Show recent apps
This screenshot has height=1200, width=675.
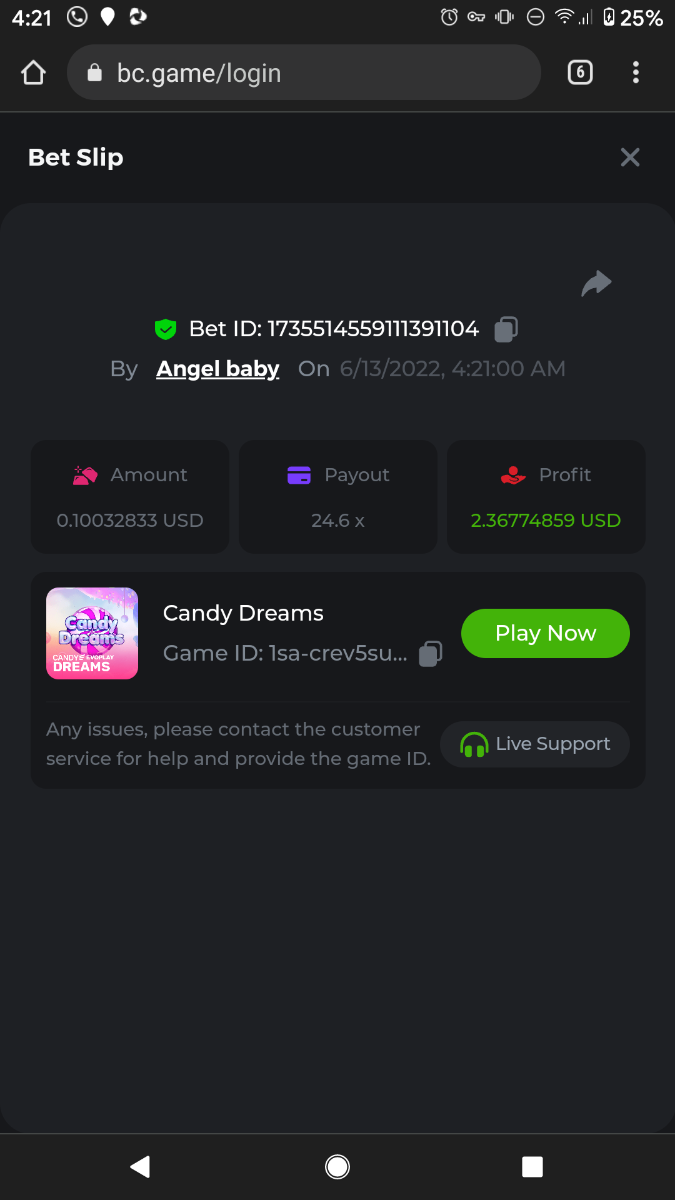click(532, 1166)
